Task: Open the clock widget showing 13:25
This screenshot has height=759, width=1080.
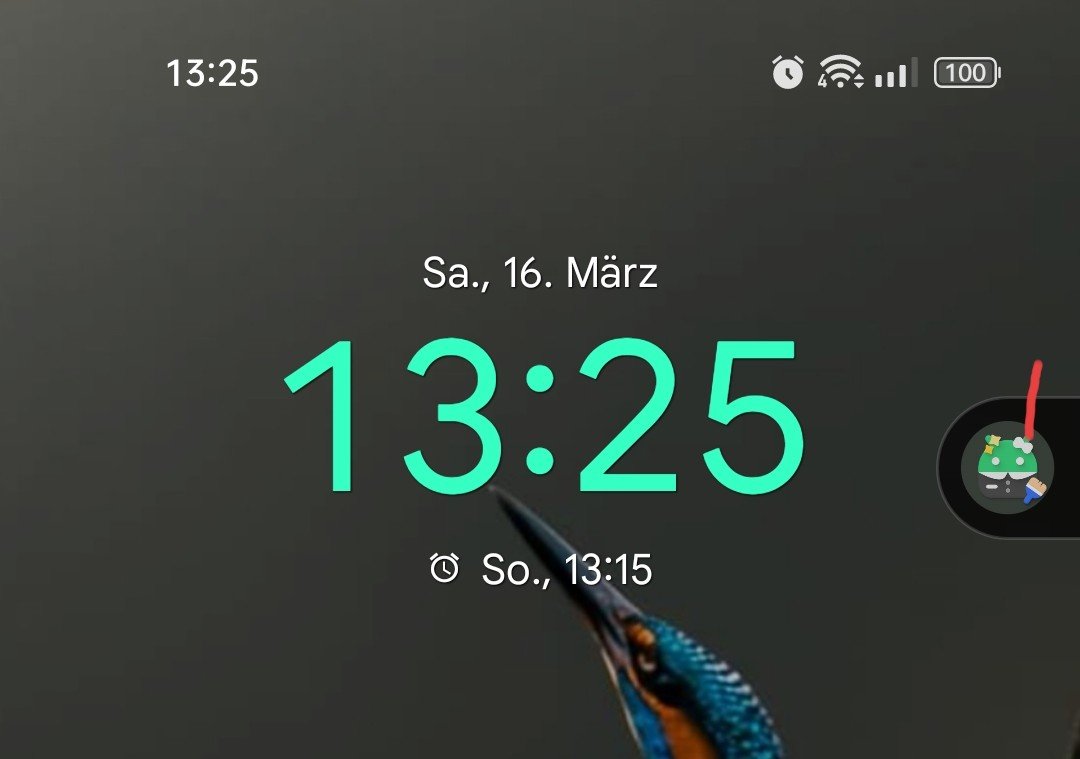Action: coord(541,417)
